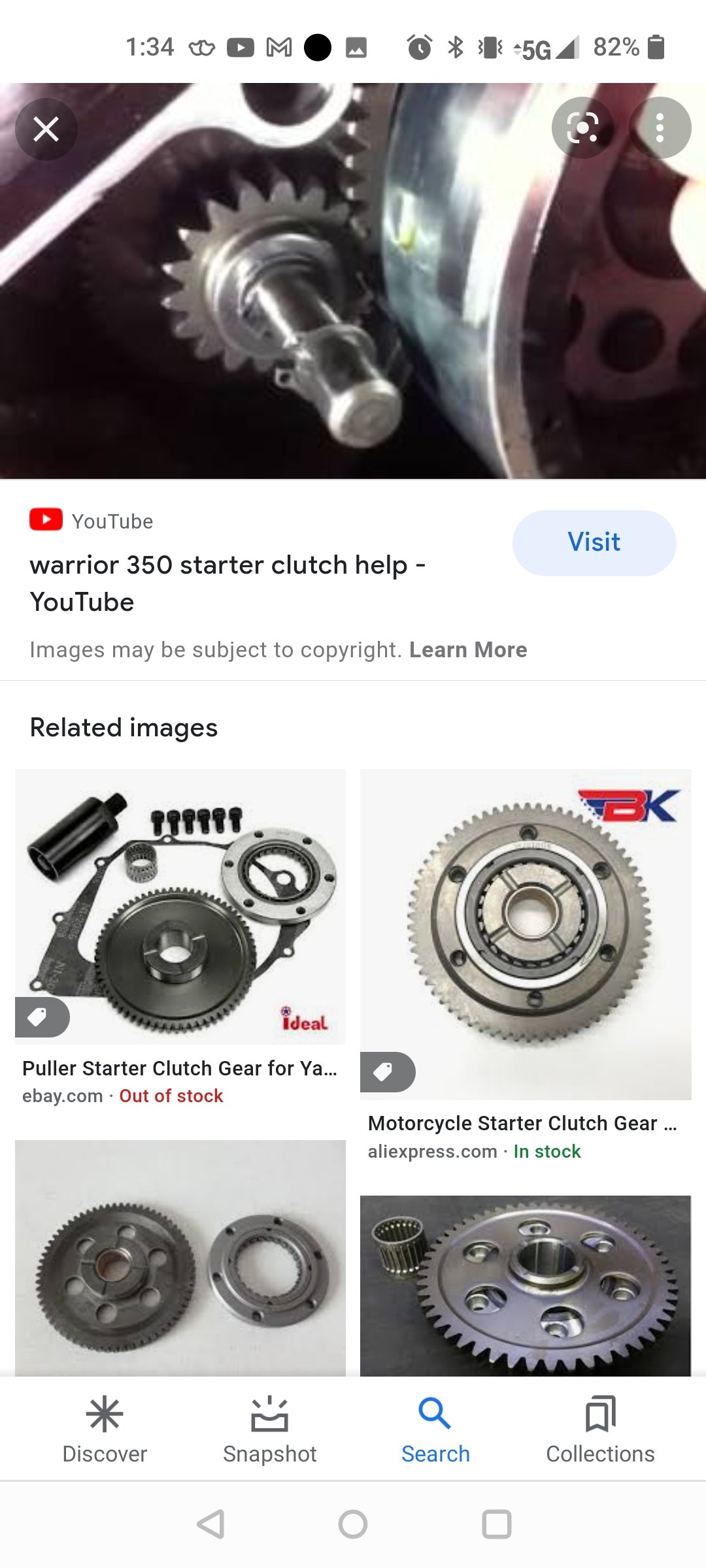This screenshot has width=706, height=1568.
Task: Open Google Lens on this image
Action: (x=582, y=128)
